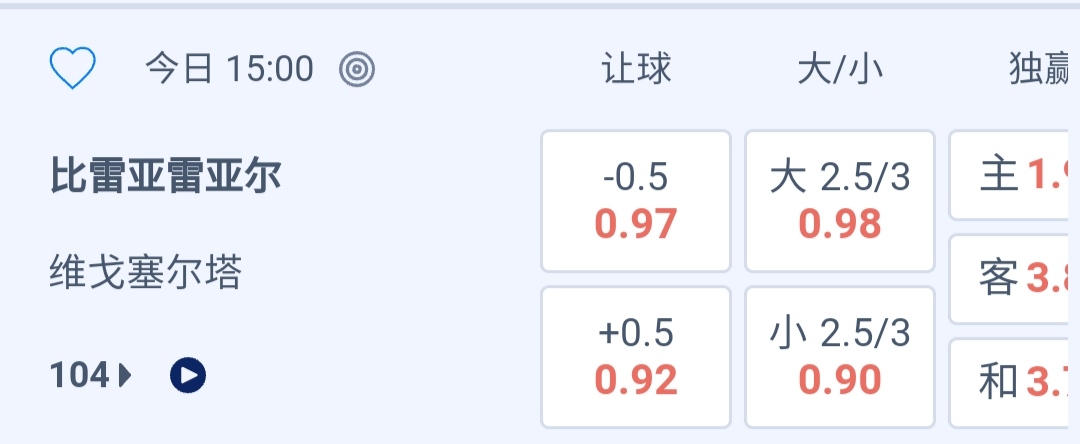
Task: Favorite this match with the heart icon
Action: [x=73, y=69]
